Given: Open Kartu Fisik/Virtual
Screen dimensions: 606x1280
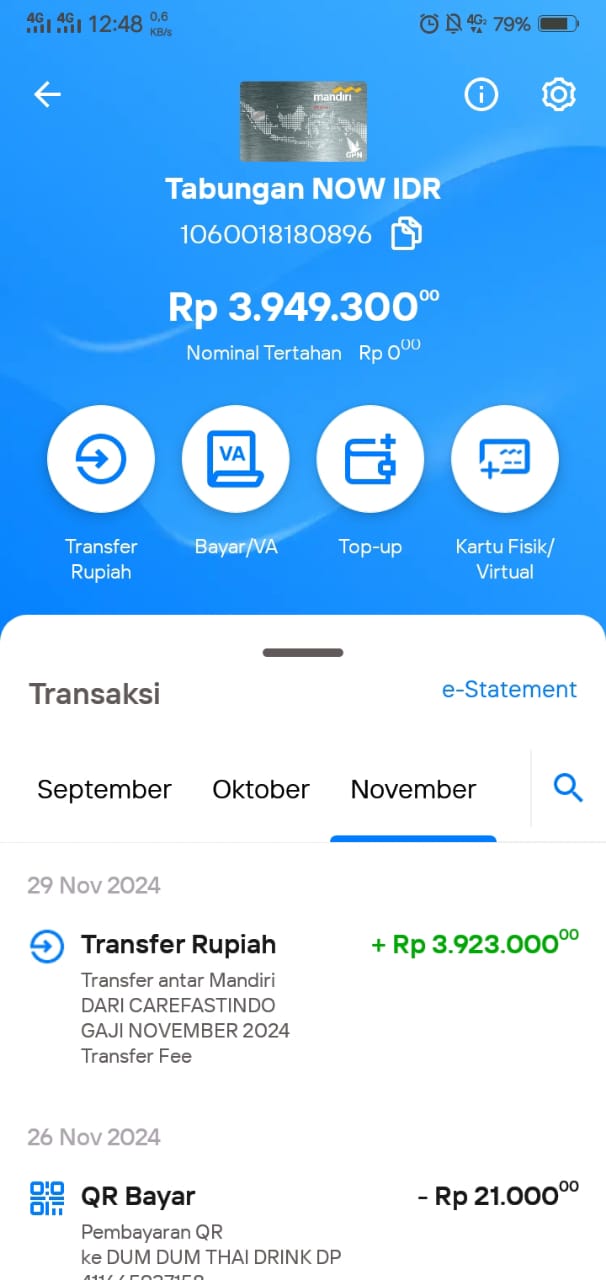Looking at the screenshot, I should (x=505, y=459).
